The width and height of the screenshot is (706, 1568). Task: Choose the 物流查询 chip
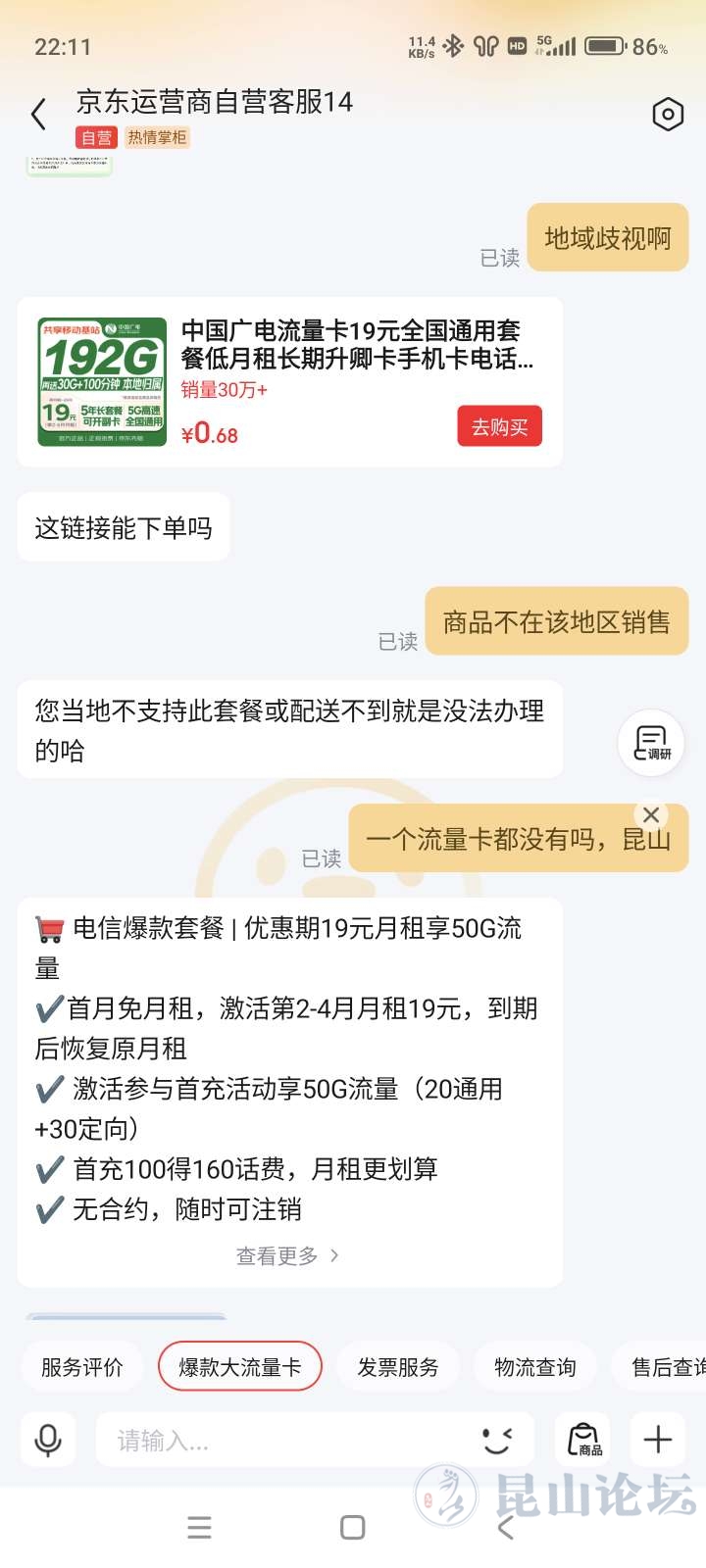[535, 1367]
